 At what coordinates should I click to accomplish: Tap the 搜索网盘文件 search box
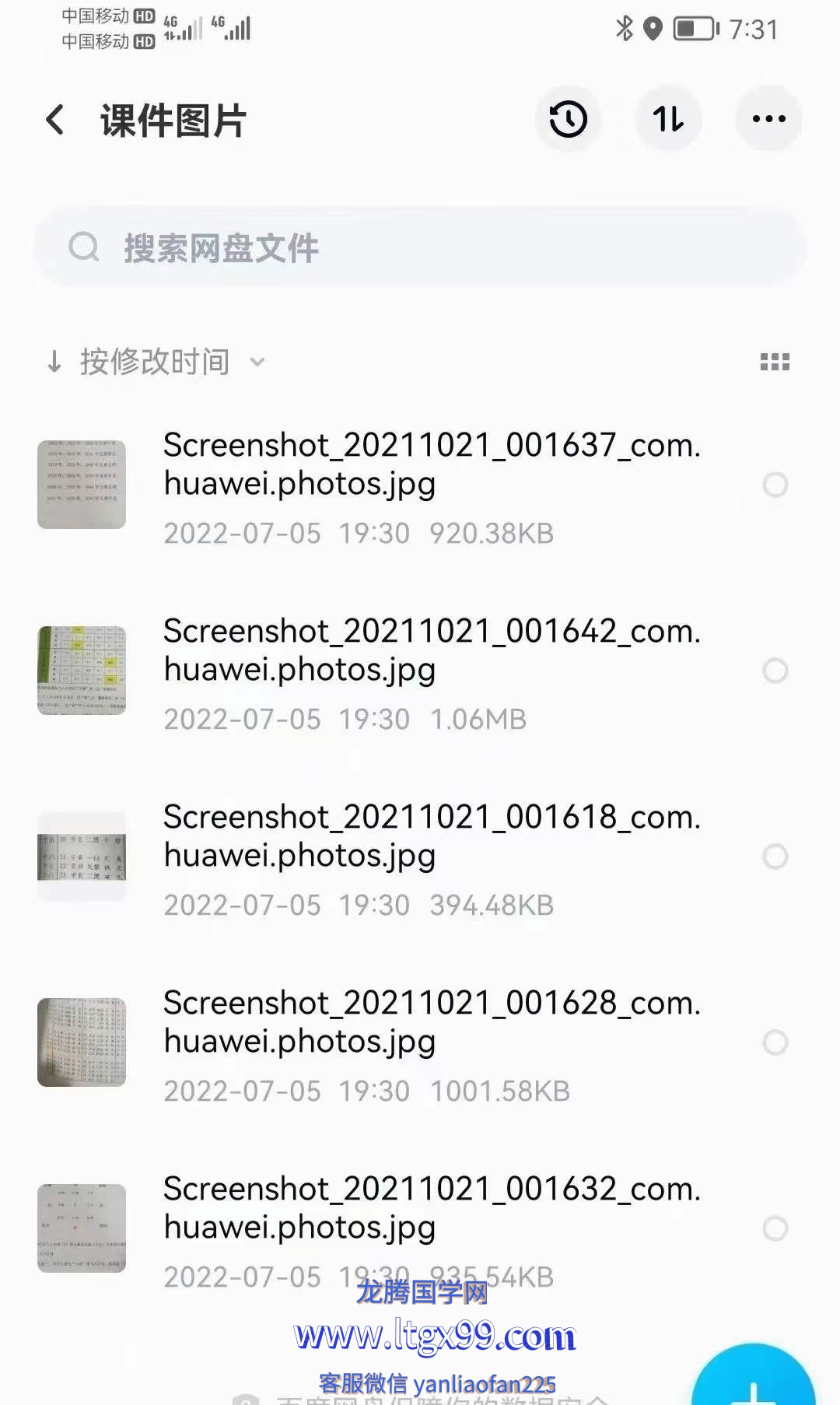click(x=420, y=247)
